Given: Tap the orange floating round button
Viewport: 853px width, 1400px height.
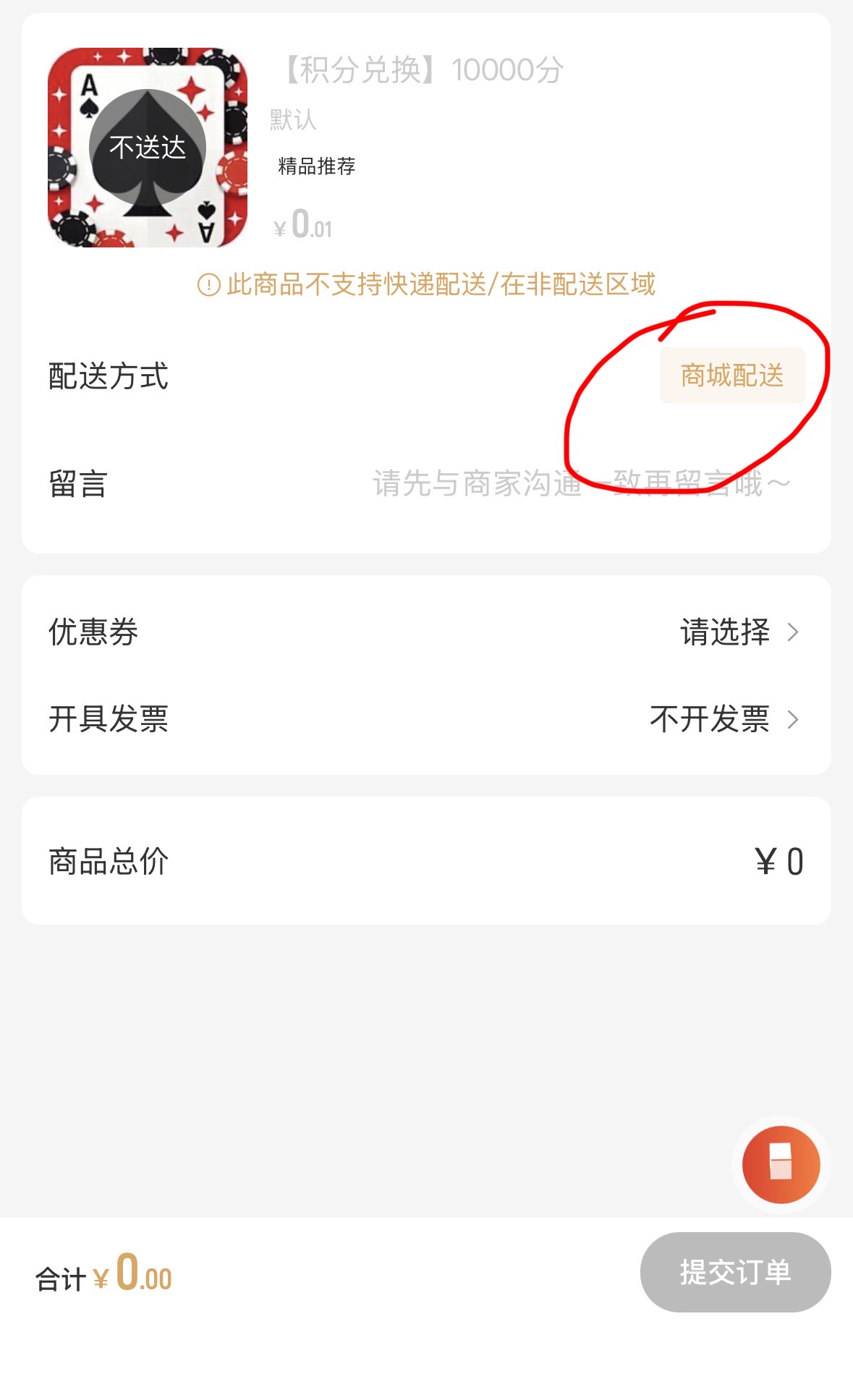Looking at the screenshot, I should pyautogui.click(x=780, y=1163).
